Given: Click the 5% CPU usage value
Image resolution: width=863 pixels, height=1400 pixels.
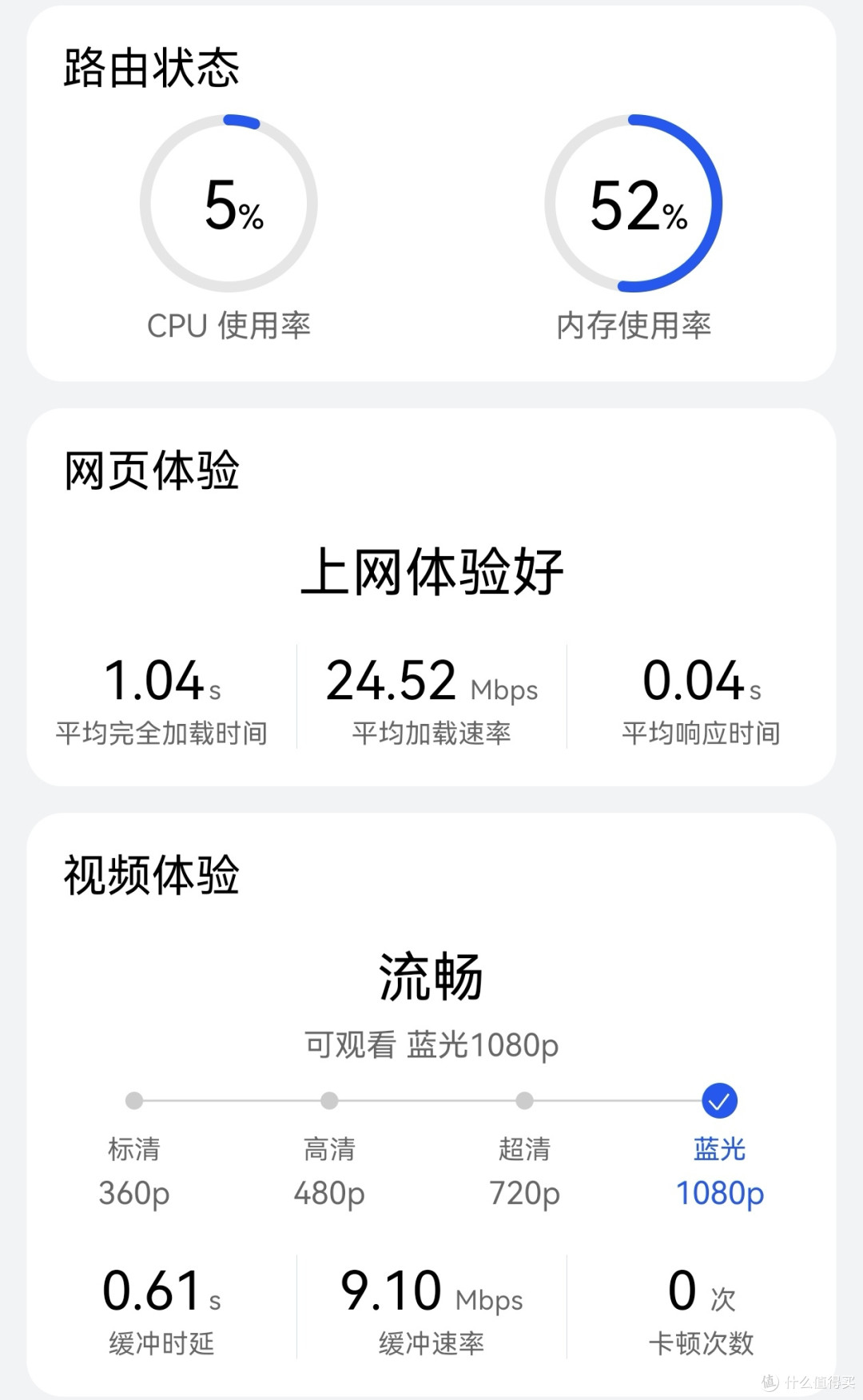Looking at the screenshot, I should pos(232,204).
